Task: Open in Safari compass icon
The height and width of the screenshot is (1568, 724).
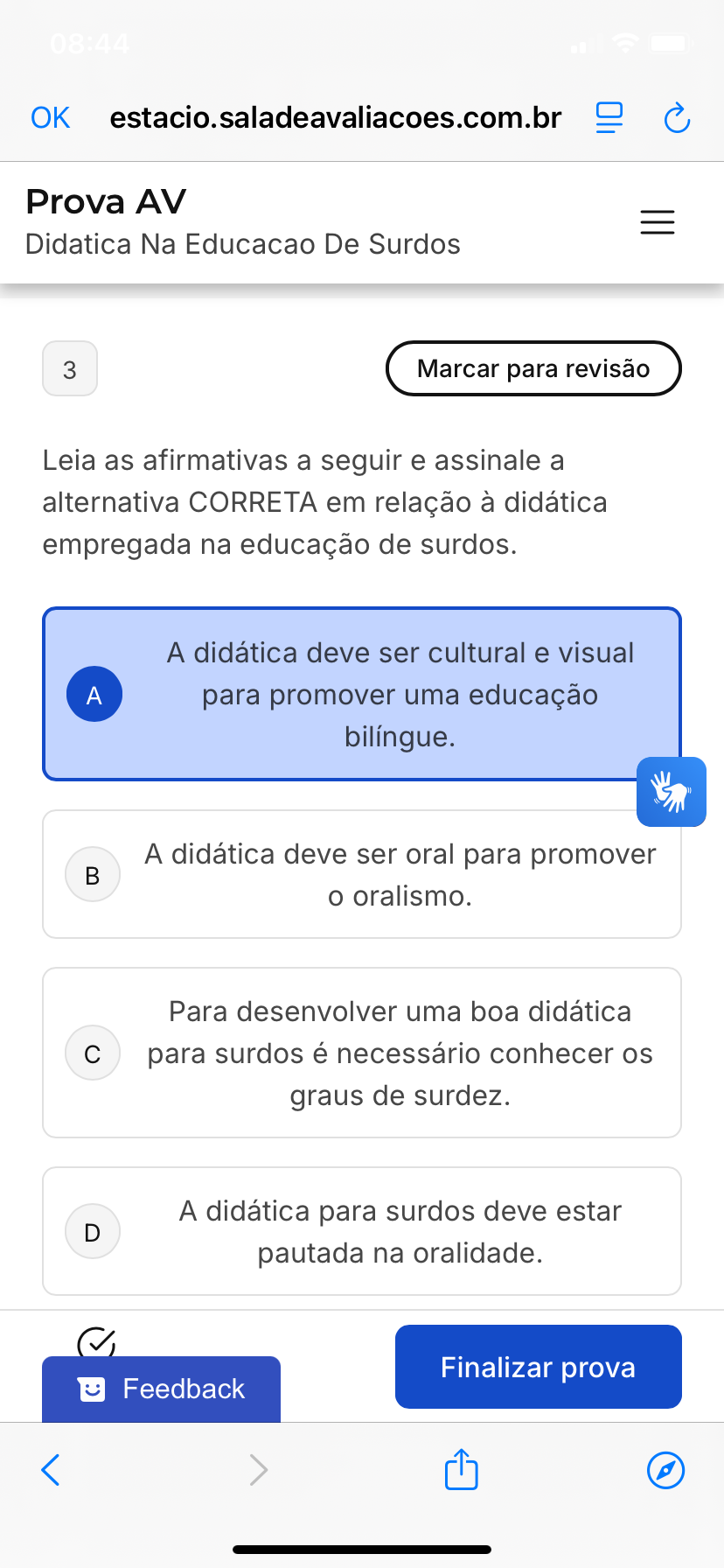Action: click(665, 1470)
